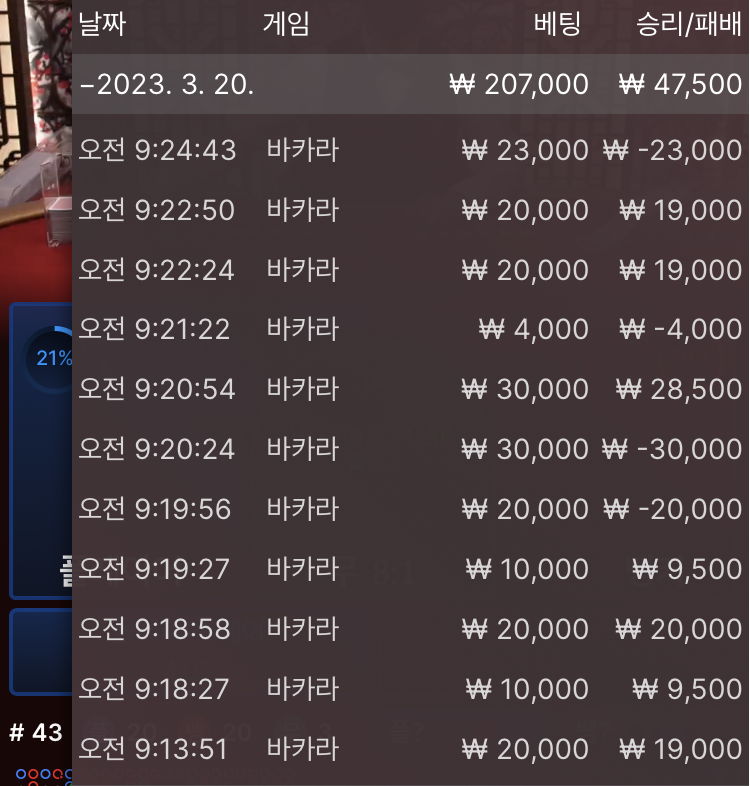
Task: Open the 오전 9:20:24 바카라 bet record
Action: 410,449
